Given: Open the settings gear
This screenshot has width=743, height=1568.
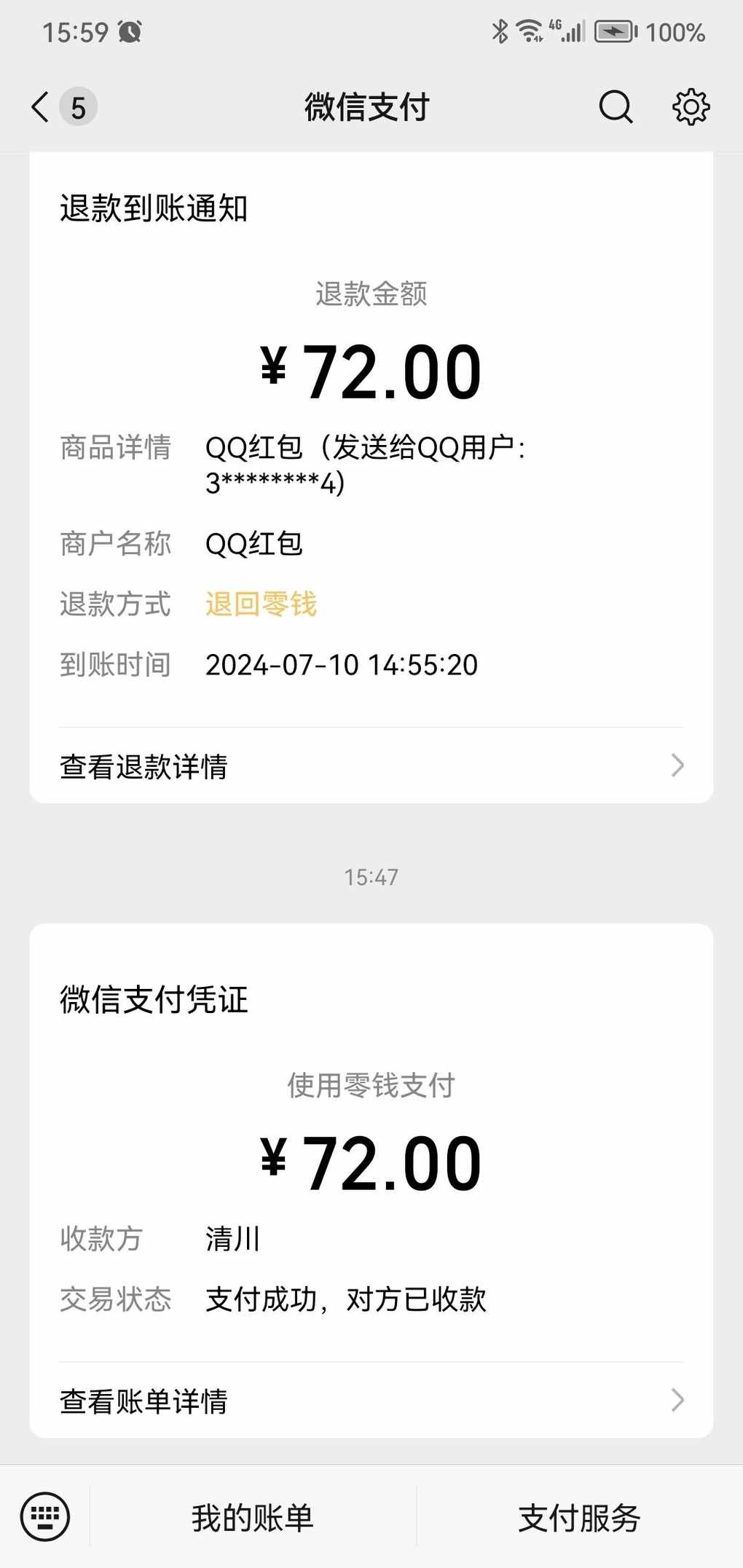Looking at the screenshot, I should tap(690, 107).
